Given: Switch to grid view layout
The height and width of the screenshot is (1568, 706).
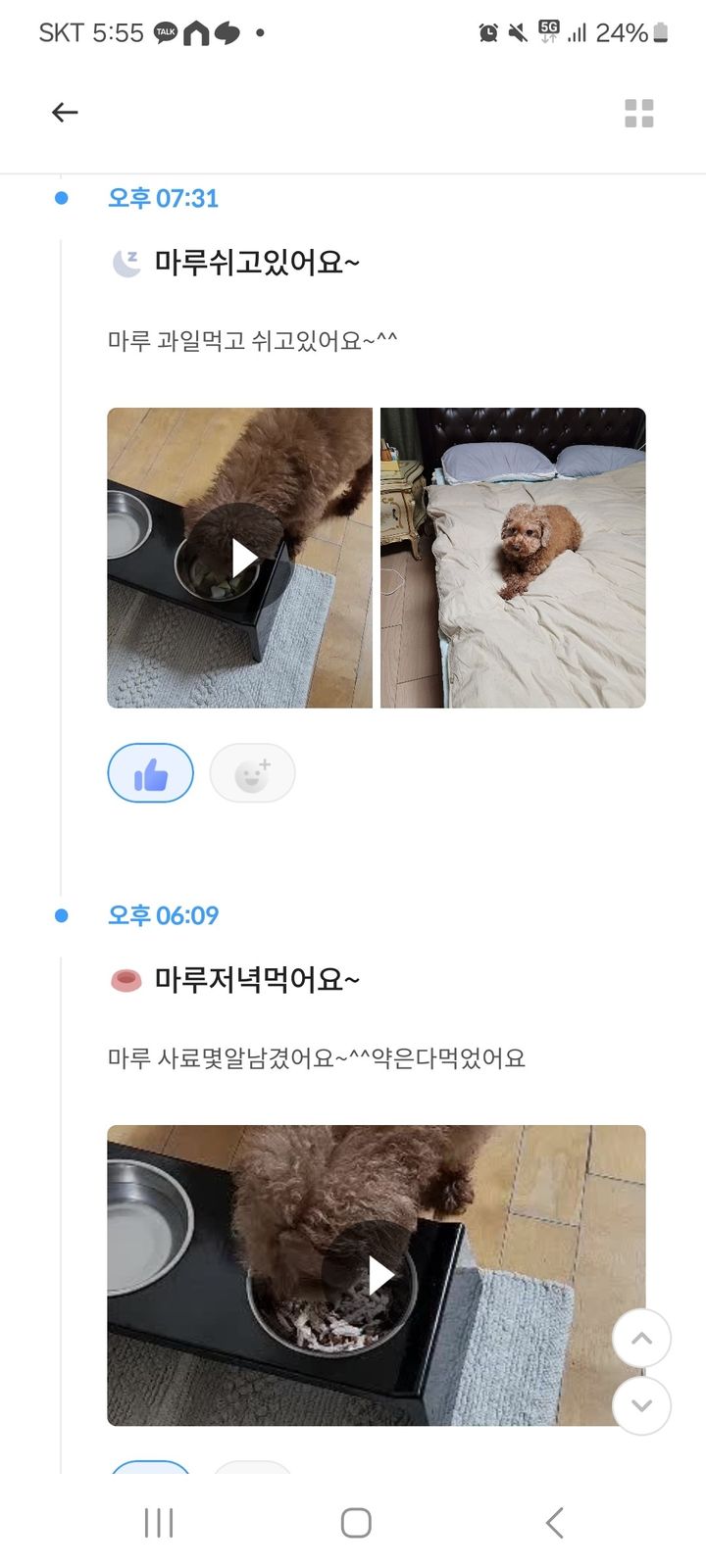Looking at the screenshot, I should click(x=639, y=114).
